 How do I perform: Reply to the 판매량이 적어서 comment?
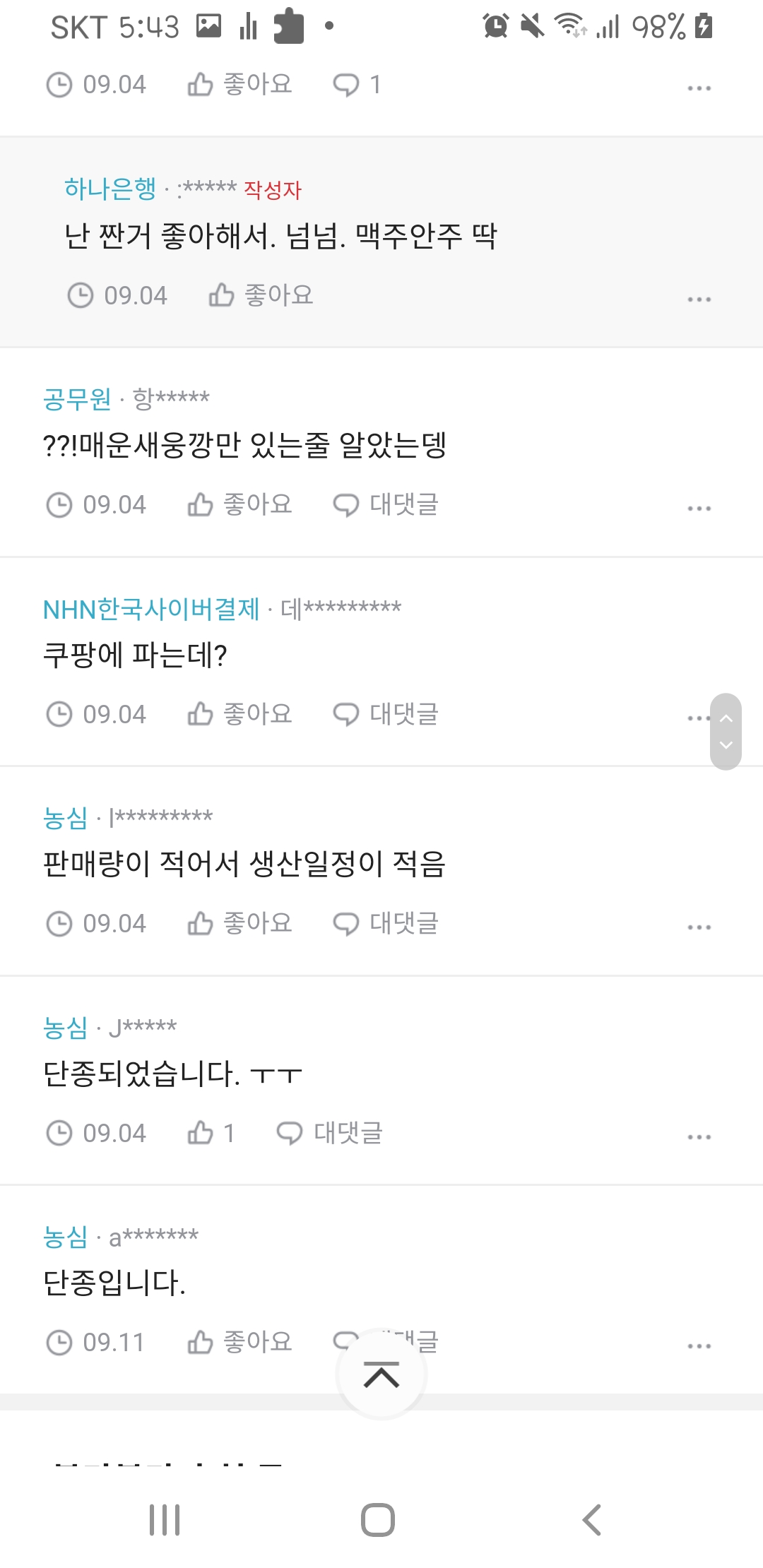tap(386, 923)
